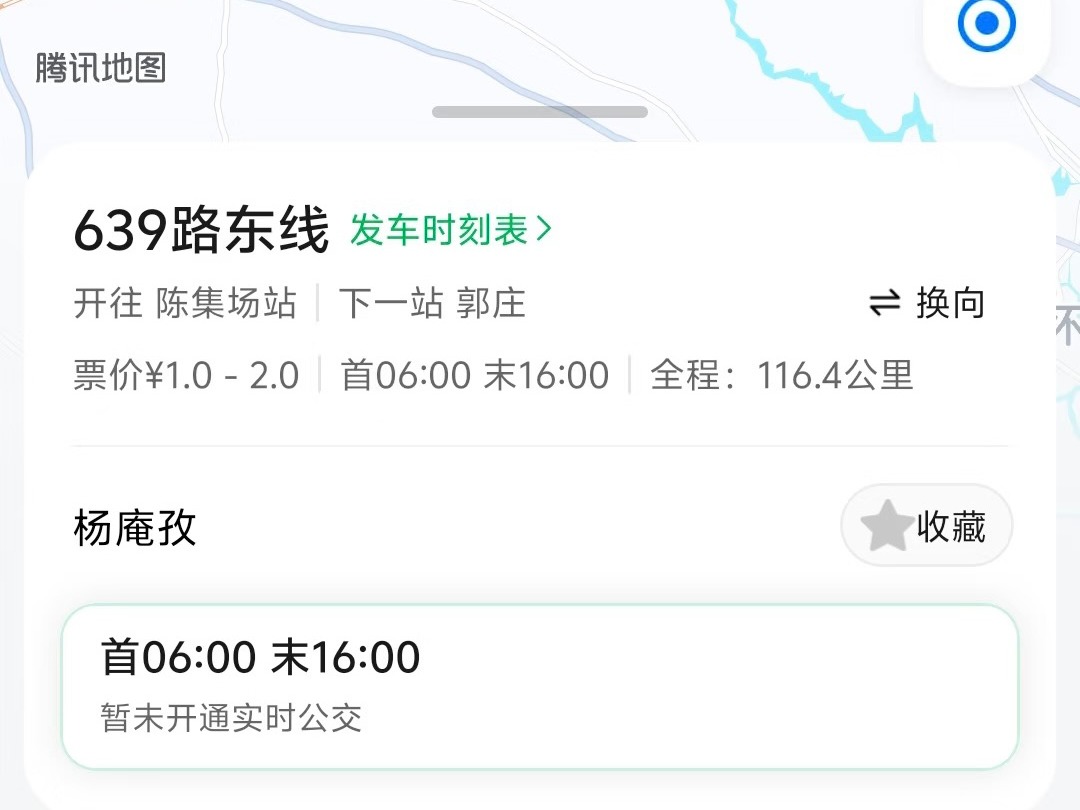Center map on my current location
This screenshot has height=810, width=1080.
pyautogui.click(x=986, y=26)
